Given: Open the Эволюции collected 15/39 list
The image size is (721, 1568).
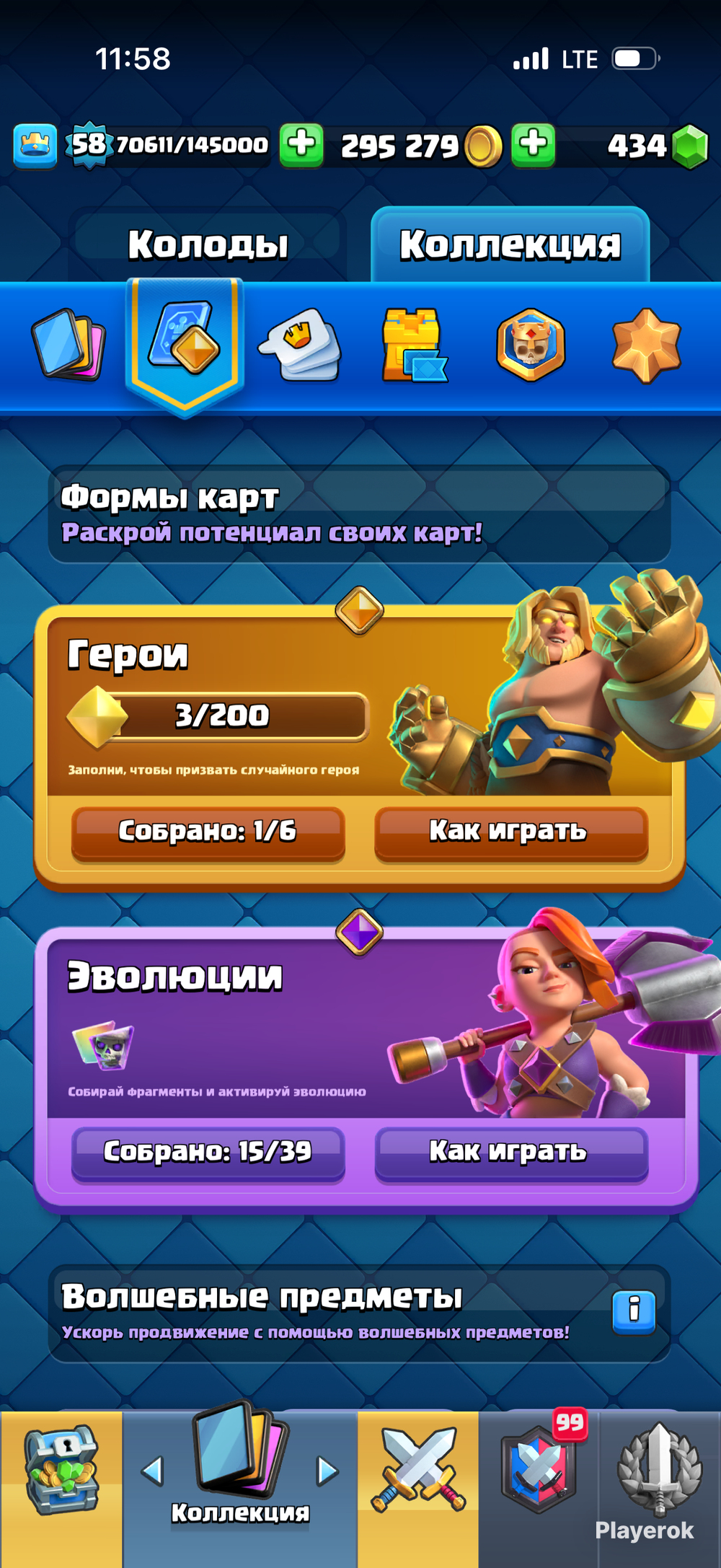Looking at the screenshot, I should (x=208, y=1152).
